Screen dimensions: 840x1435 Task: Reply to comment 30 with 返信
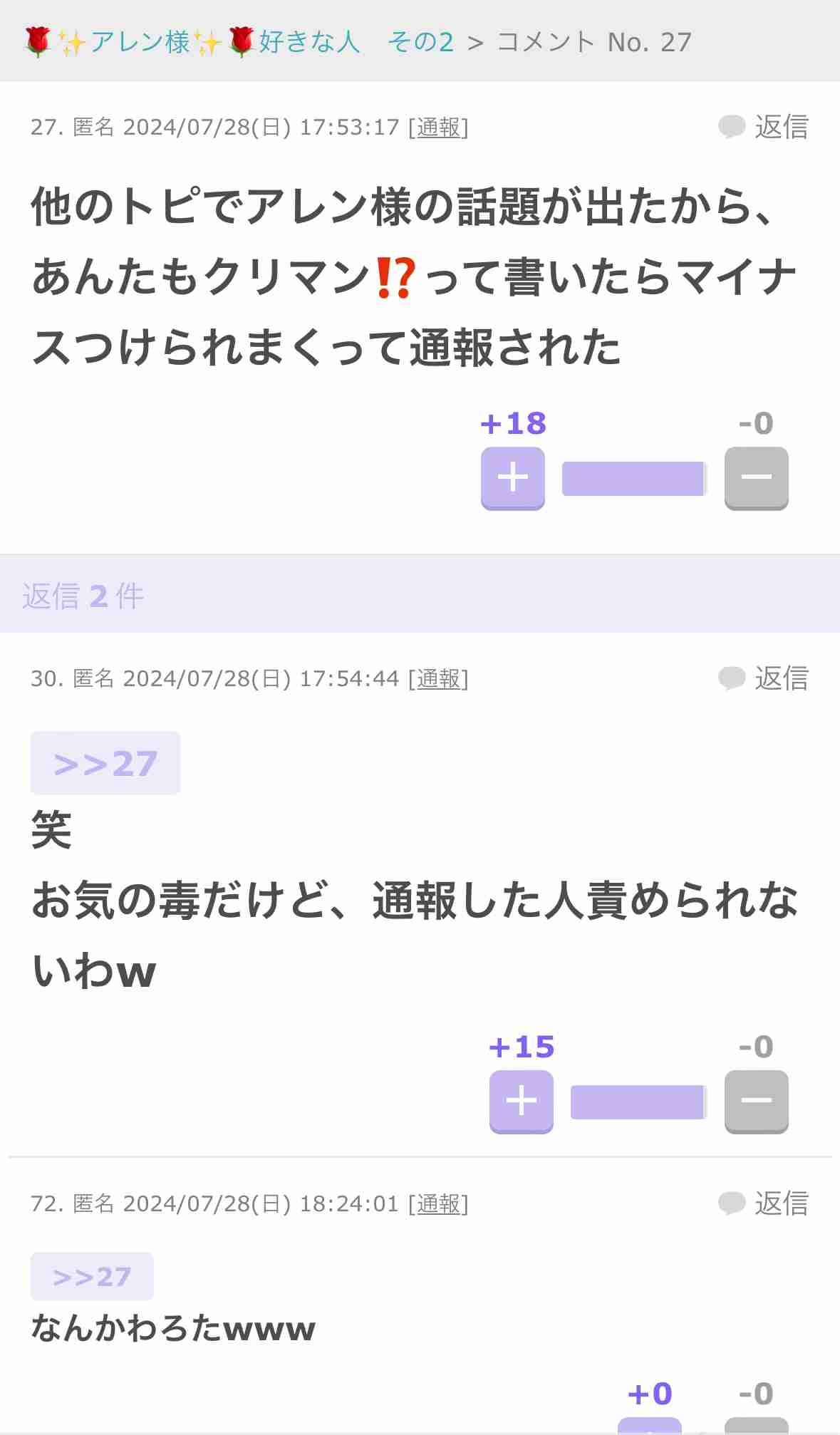[764, 678]
